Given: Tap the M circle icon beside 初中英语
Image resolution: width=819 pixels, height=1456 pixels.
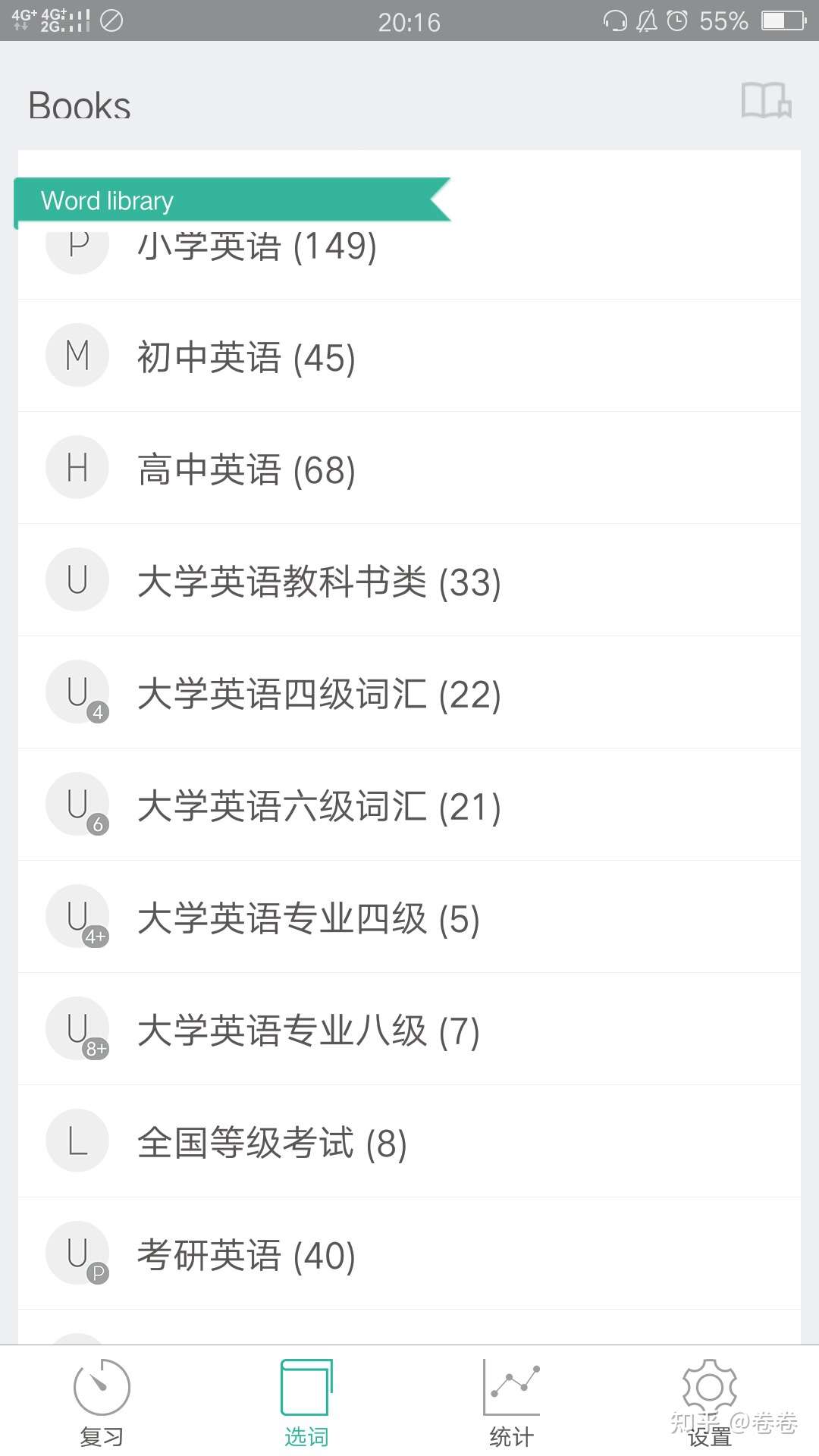Looking at the screenshot, I should pyautogui.click(x=77, y=355).
